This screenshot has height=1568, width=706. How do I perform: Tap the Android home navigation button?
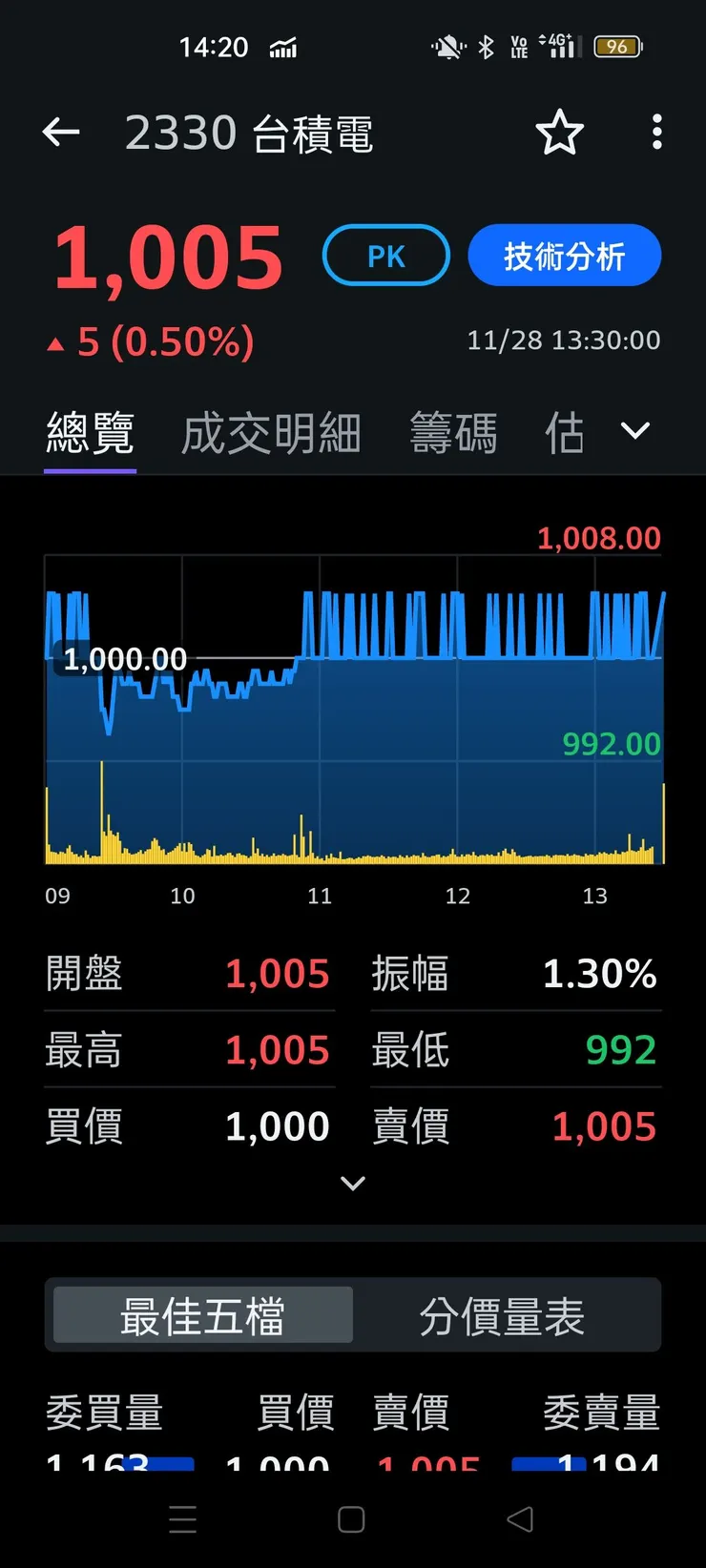click(x=351, y=1518)
